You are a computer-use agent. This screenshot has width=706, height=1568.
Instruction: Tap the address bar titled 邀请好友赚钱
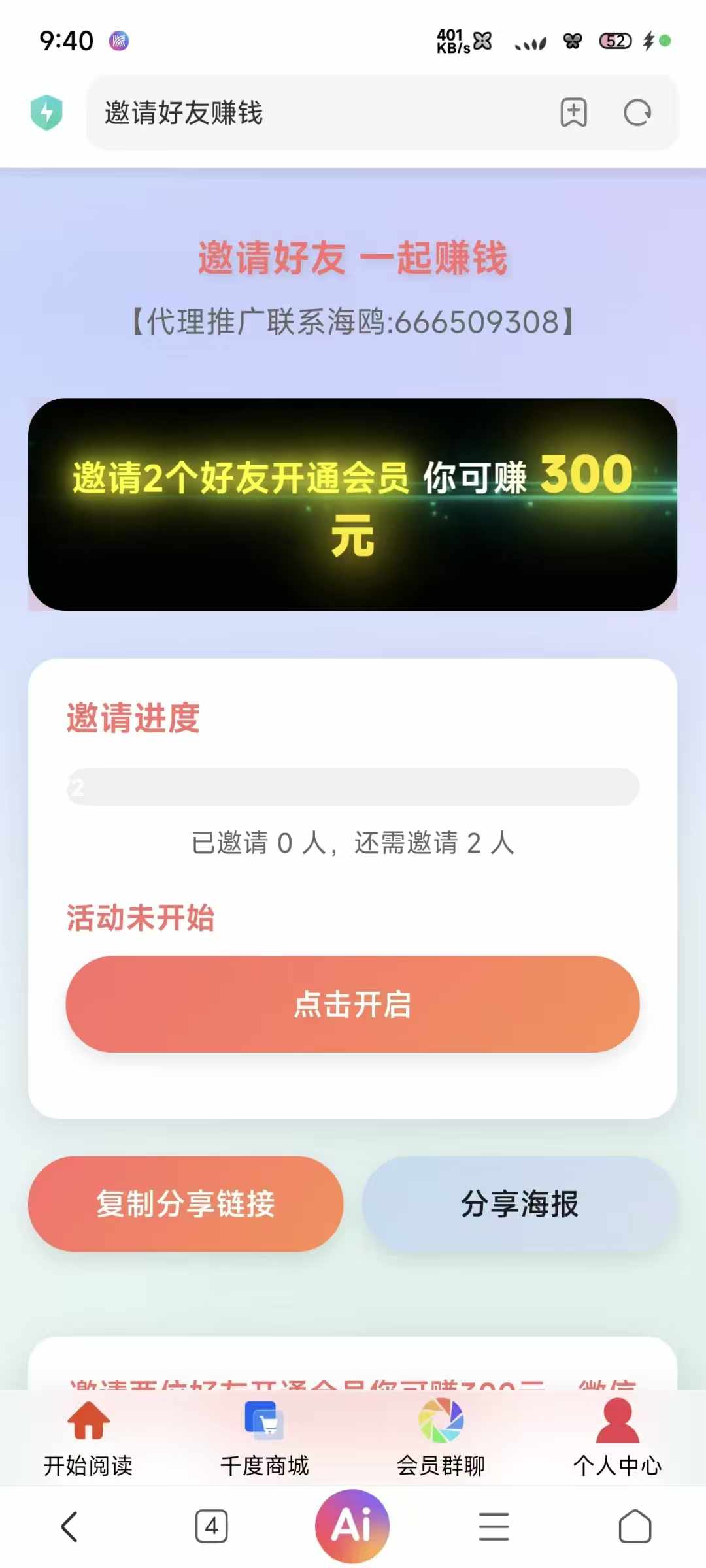pos(314,112)
